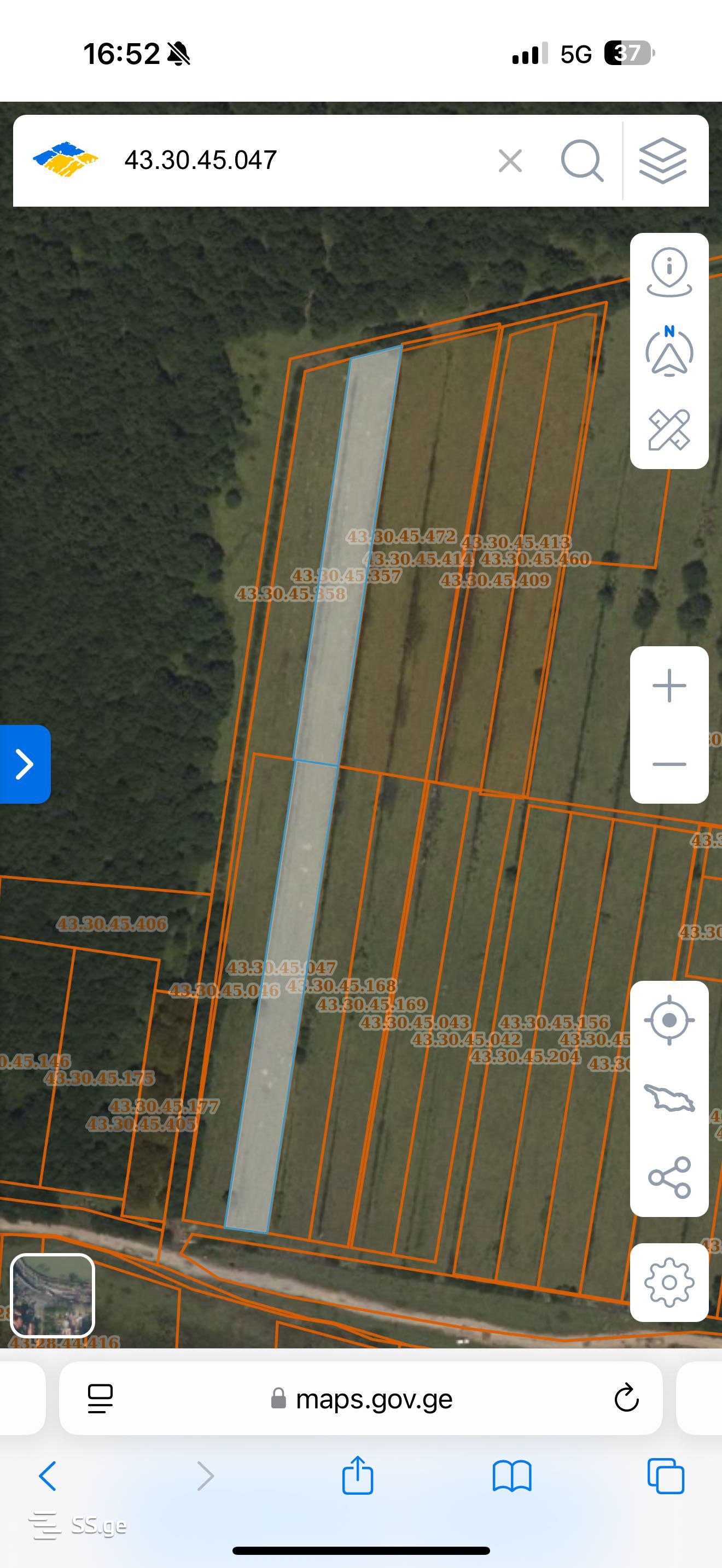Reload the maps.gov.ge page
This screenshot has height=1568, width=722.
pyautogui.click(x=626, y=1398)
